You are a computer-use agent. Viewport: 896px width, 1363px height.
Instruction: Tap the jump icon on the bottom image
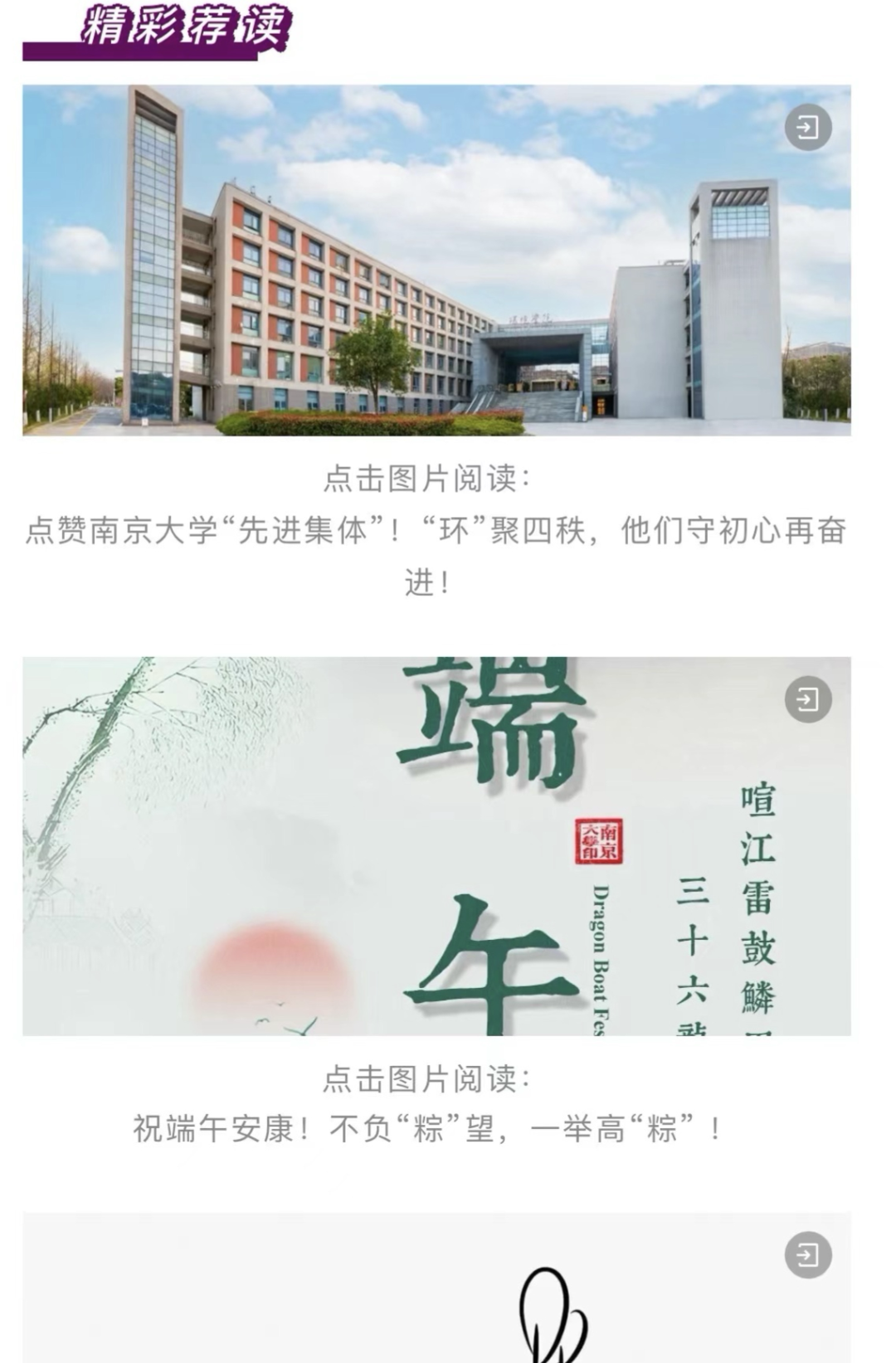808,1254
